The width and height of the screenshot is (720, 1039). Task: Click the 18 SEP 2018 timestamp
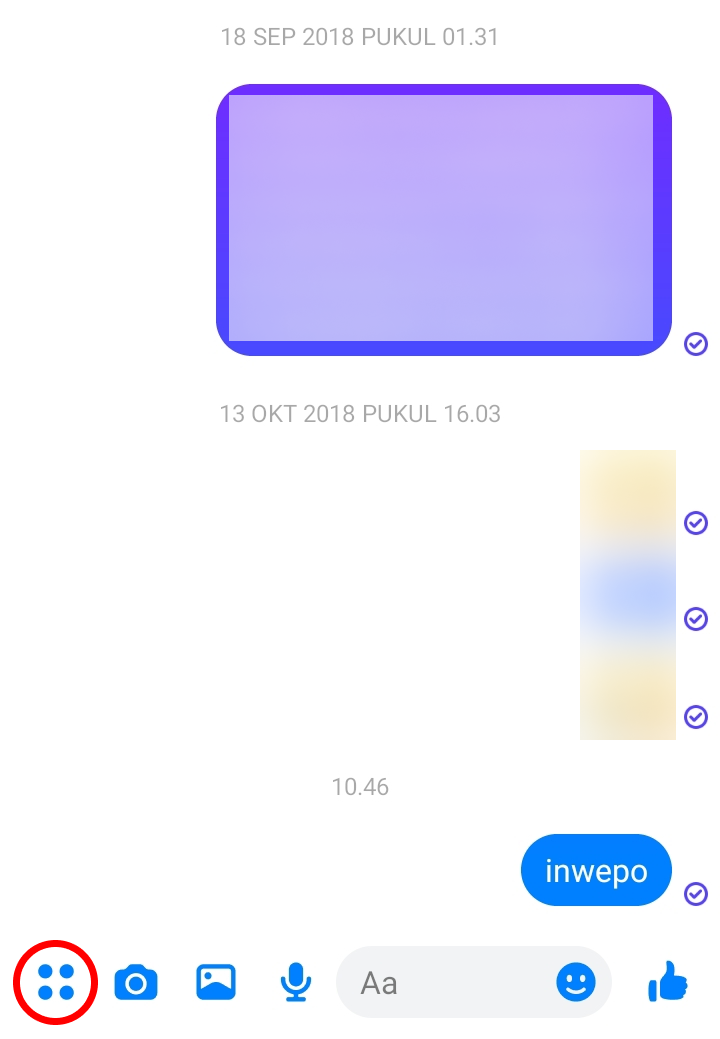(360, 37)
